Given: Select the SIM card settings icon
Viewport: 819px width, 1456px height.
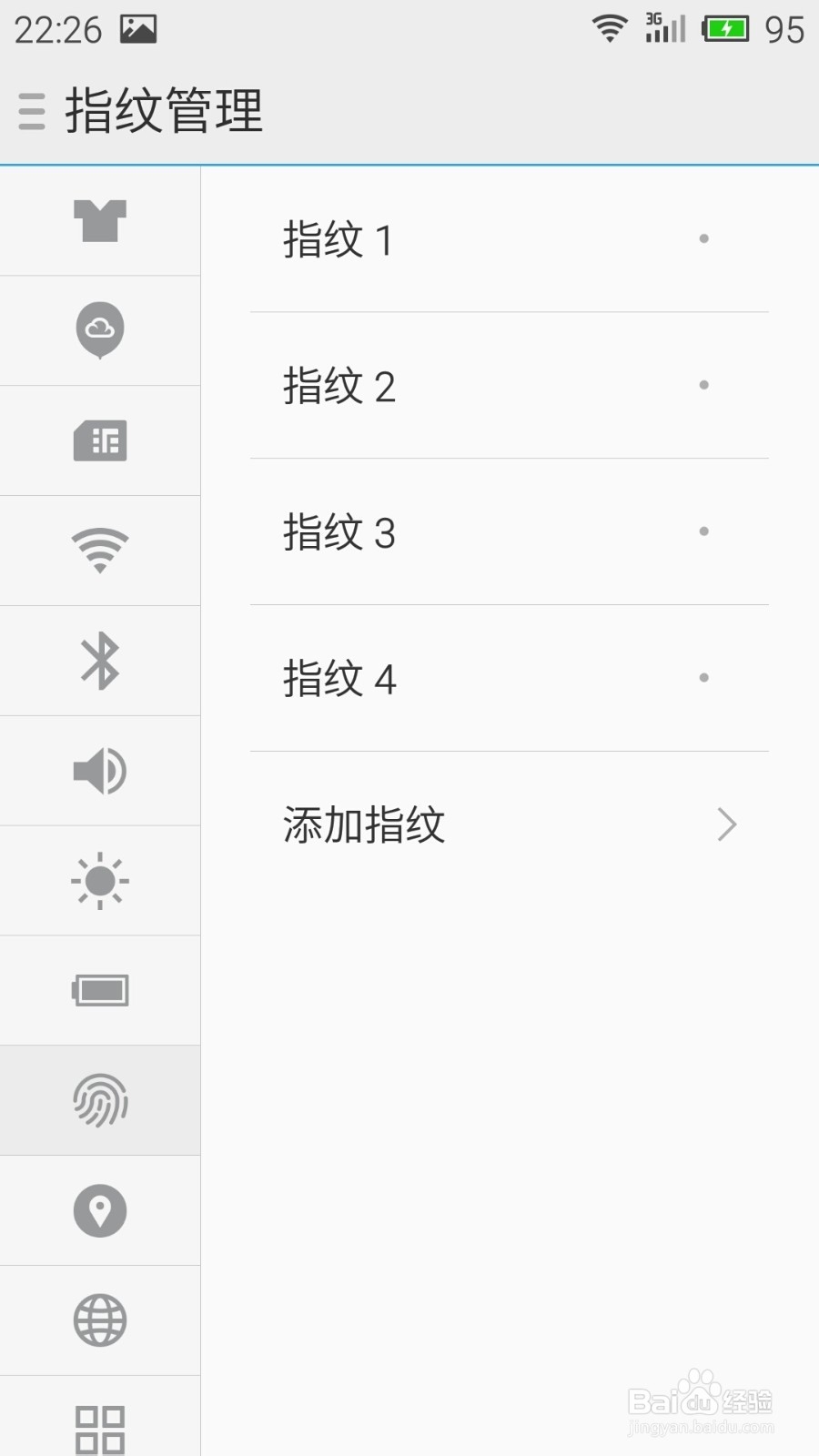Looking at the screenshot, I should [x=100, y=440].
